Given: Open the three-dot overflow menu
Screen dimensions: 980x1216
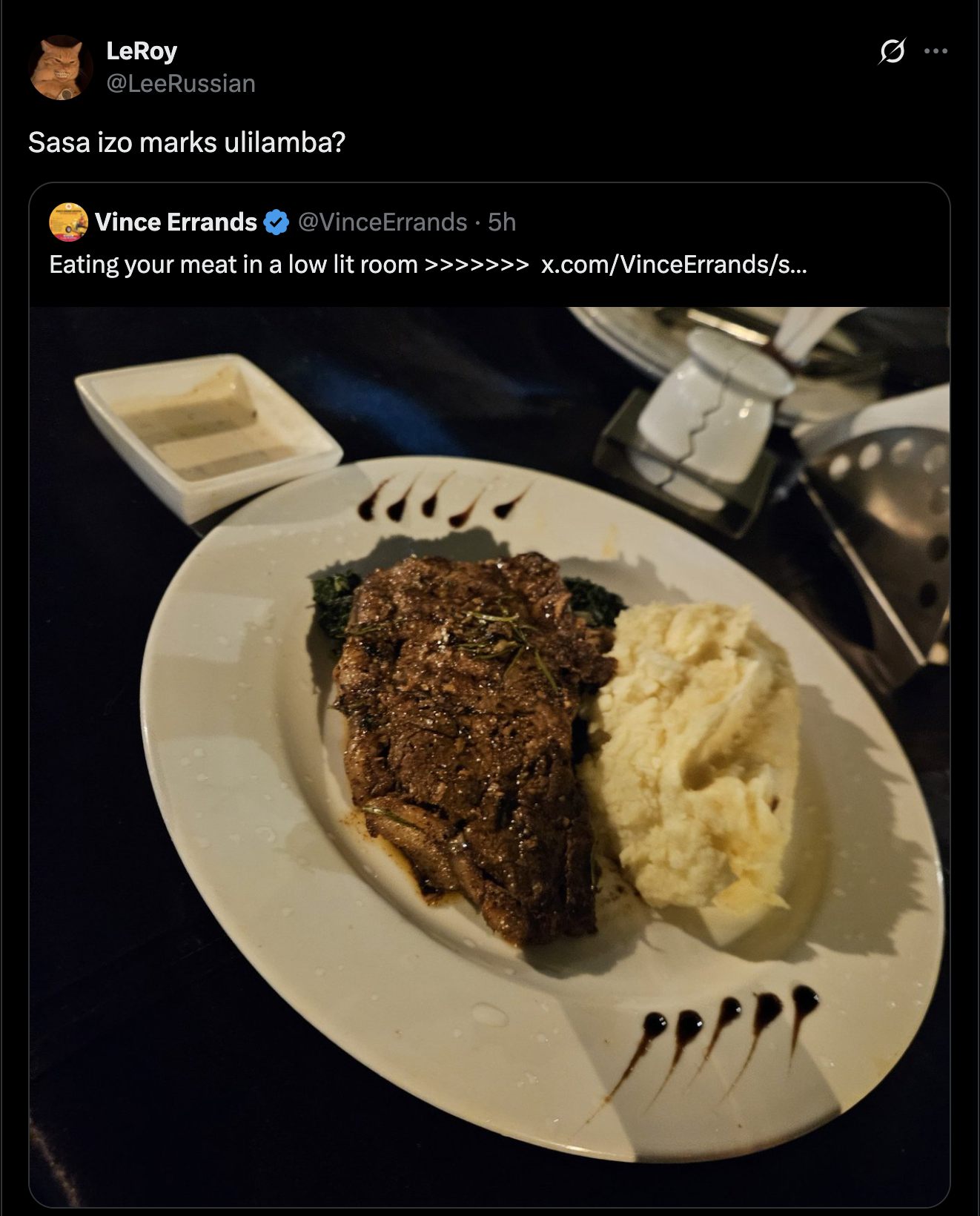Looking at the screenshot, I should pos(936,51).
